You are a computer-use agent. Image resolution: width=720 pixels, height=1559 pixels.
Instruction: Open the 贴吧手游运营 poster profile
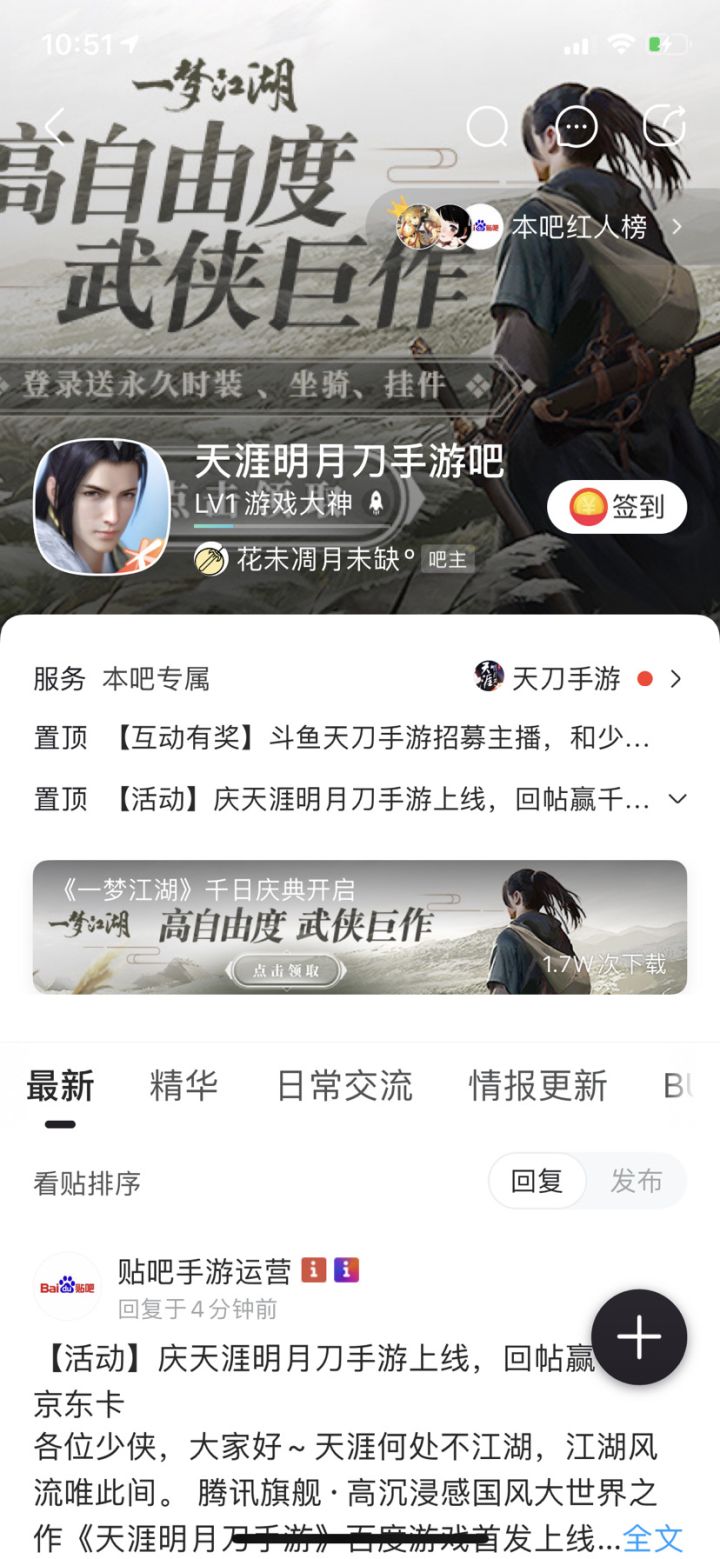(204, 1271)
